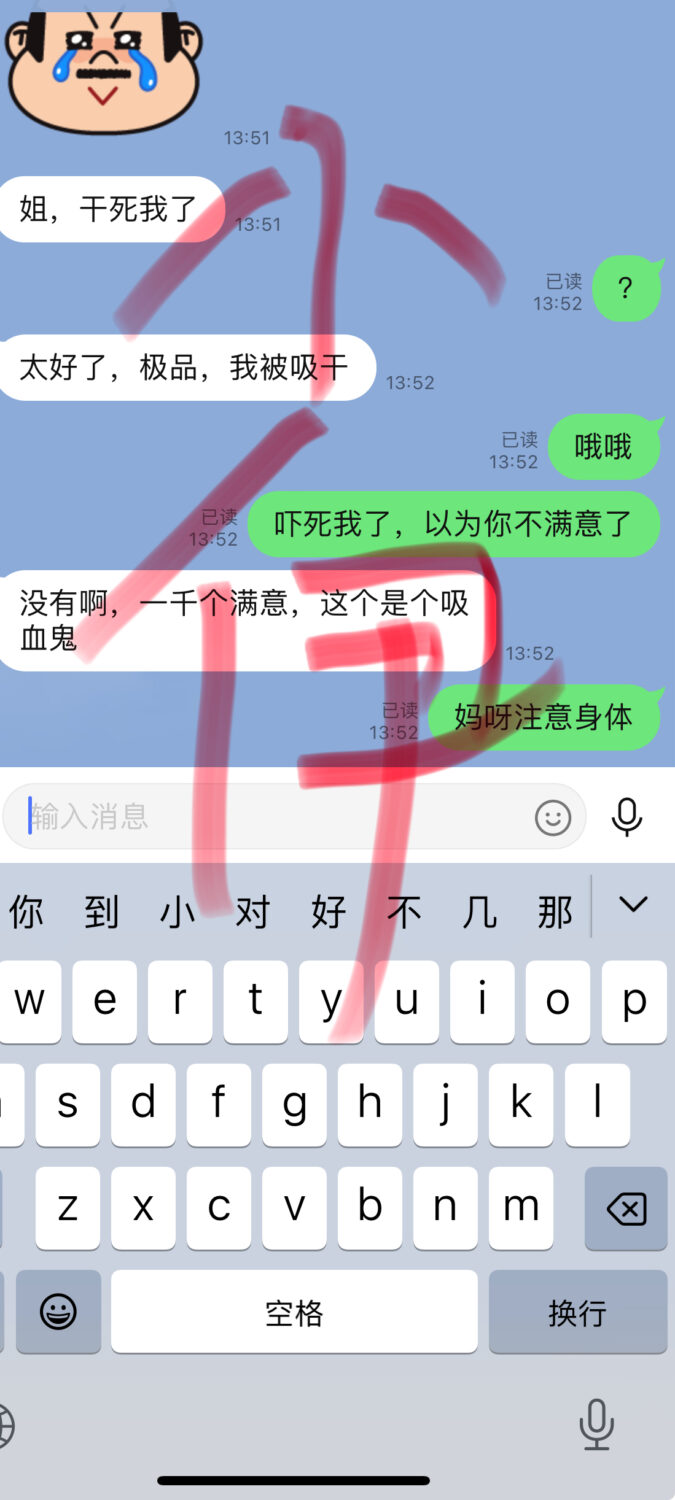Start keyboard dictation with the bottom microphone
This screenshot has width=675, height=1500.
(x=597, y=1424)
